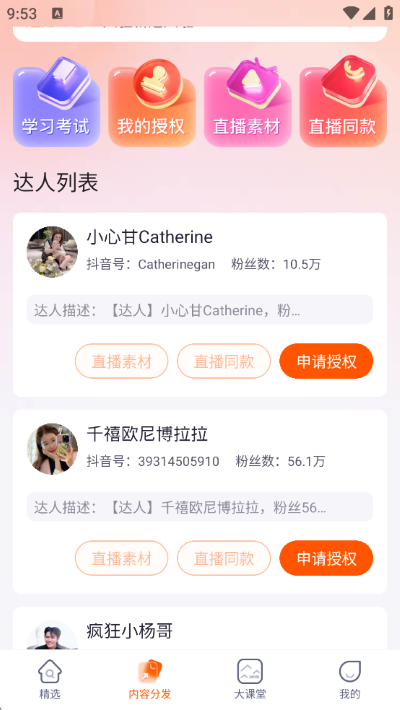Viewport: 400px width, 710px height.
Task: Switch to the 精选 tab
Action: coord(50,679)
